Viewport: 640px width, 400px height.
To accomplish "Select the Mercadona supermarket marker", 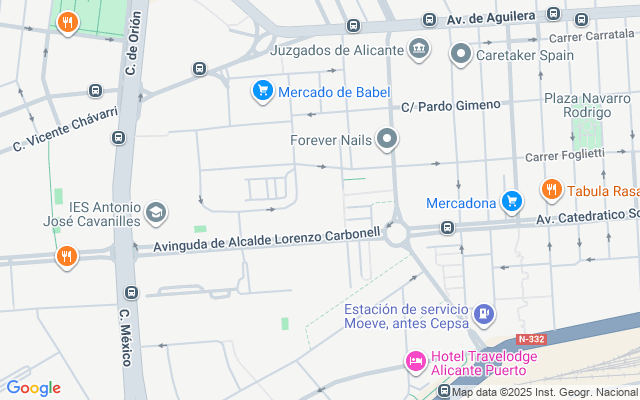I will (511, 202).
